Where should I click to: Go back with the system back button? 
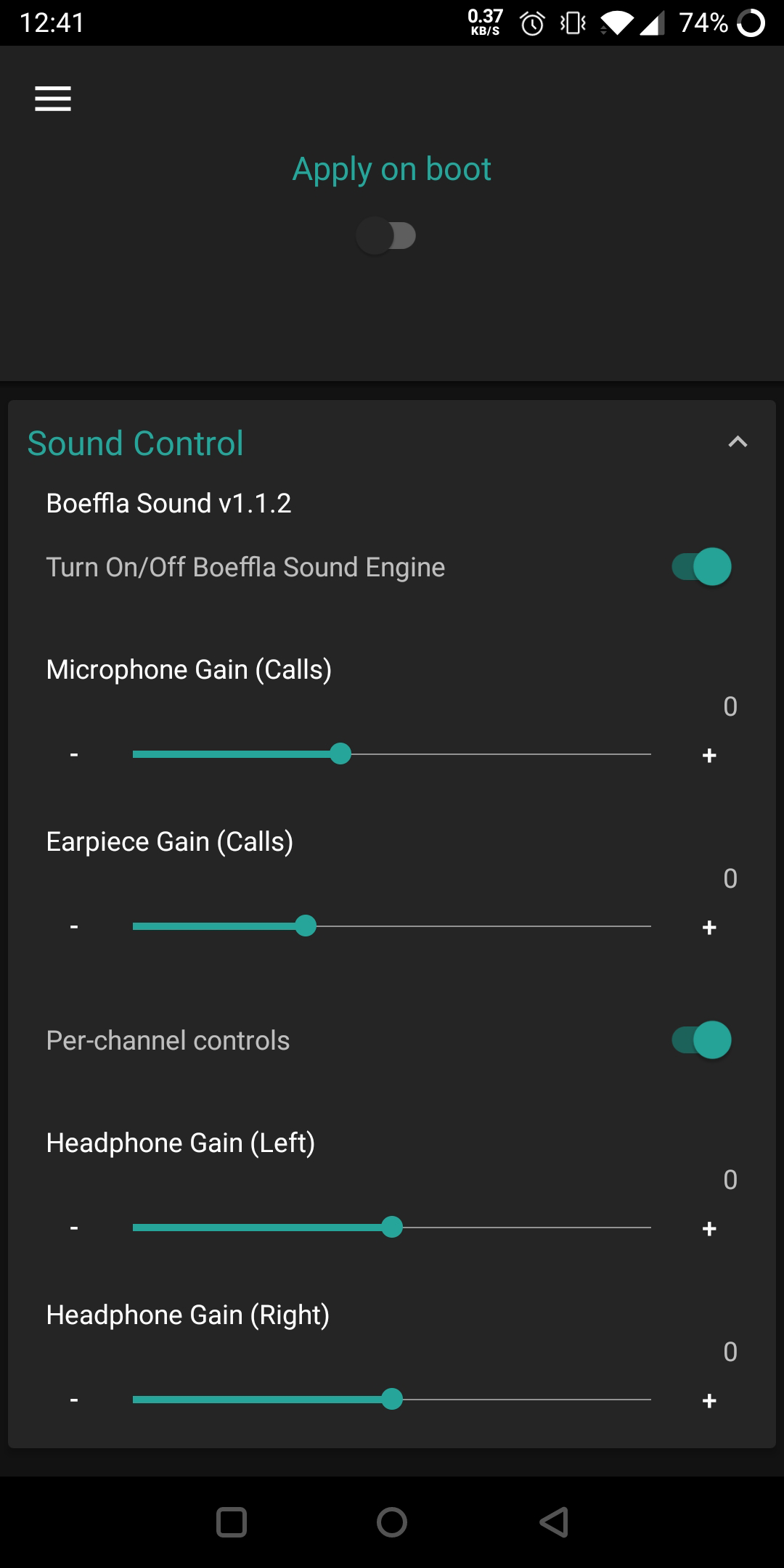(554, 1522)
